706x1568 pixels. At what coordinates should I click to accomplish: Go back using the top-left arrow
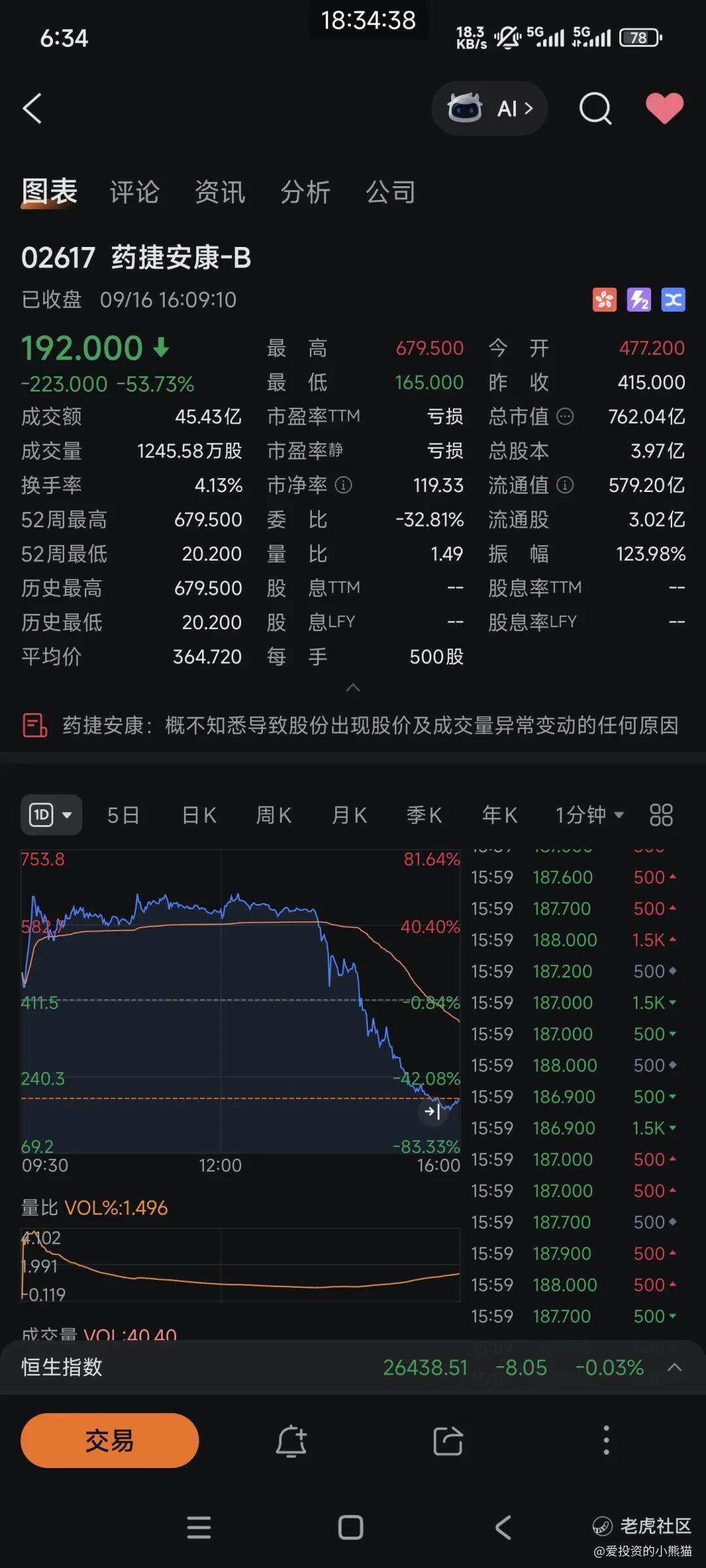click(x=32, y=108)
